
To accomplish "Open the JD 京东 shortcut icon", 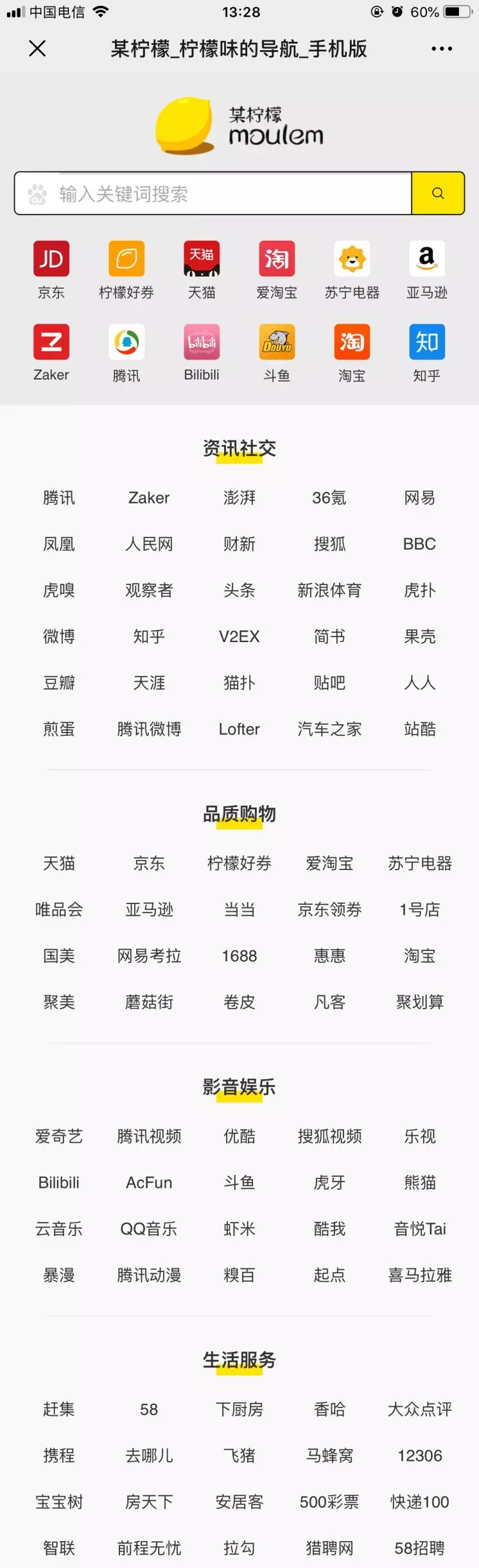I will click(x=51, y=259).
